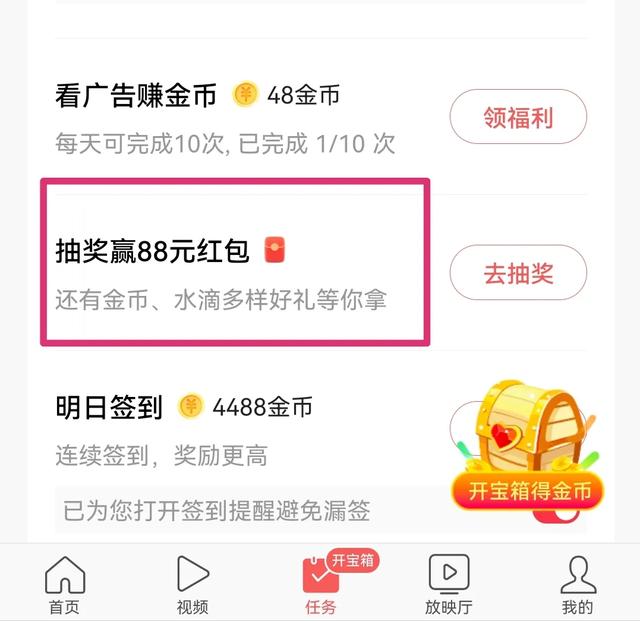The image size is (640, 621).
Task: Select the 任务 tasks tab
Action: click(321, 585)
